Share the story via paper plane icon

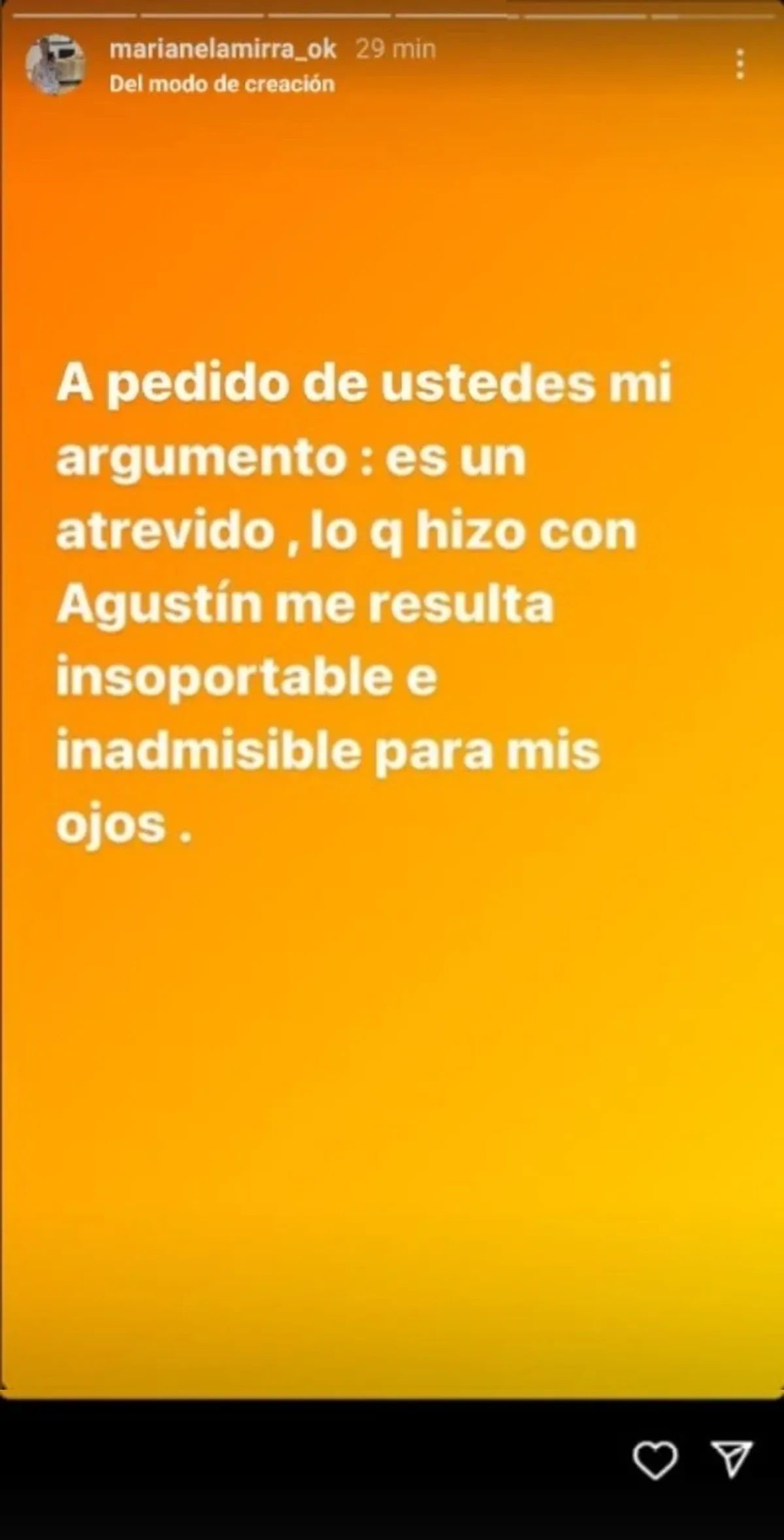[x=732, y=1458]
